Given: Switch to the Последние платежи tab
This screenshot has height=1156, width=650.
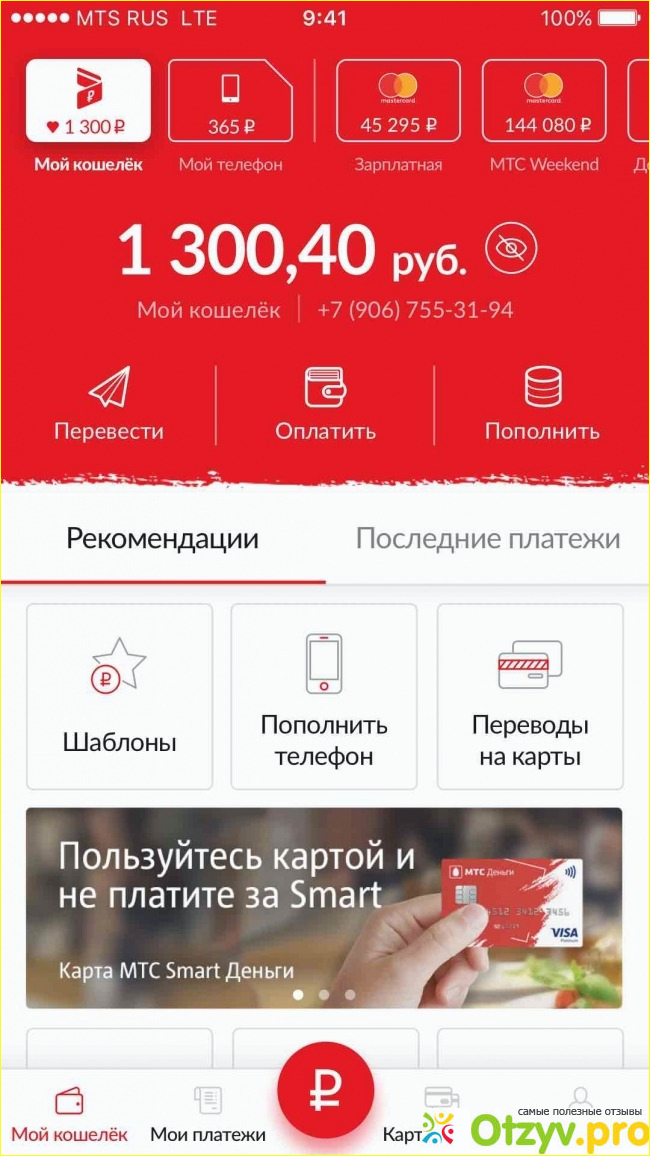Looking at the screenshot, I should tap(488, 539).
